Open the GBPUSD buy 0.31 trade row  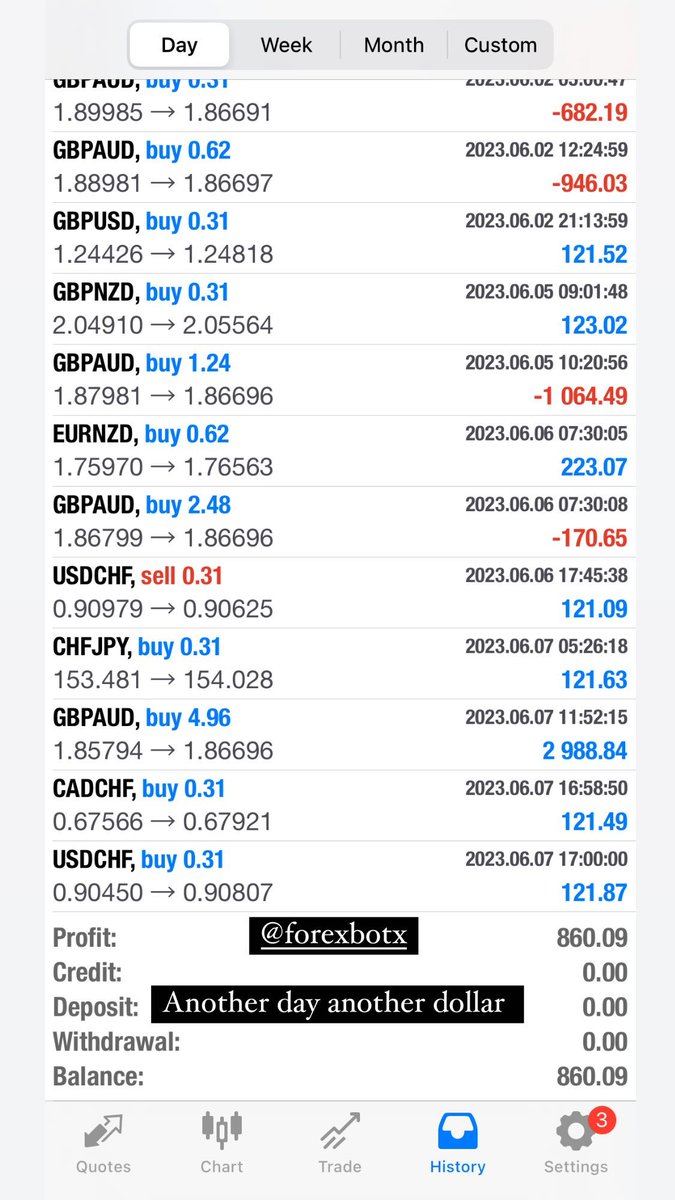[340, 239]
